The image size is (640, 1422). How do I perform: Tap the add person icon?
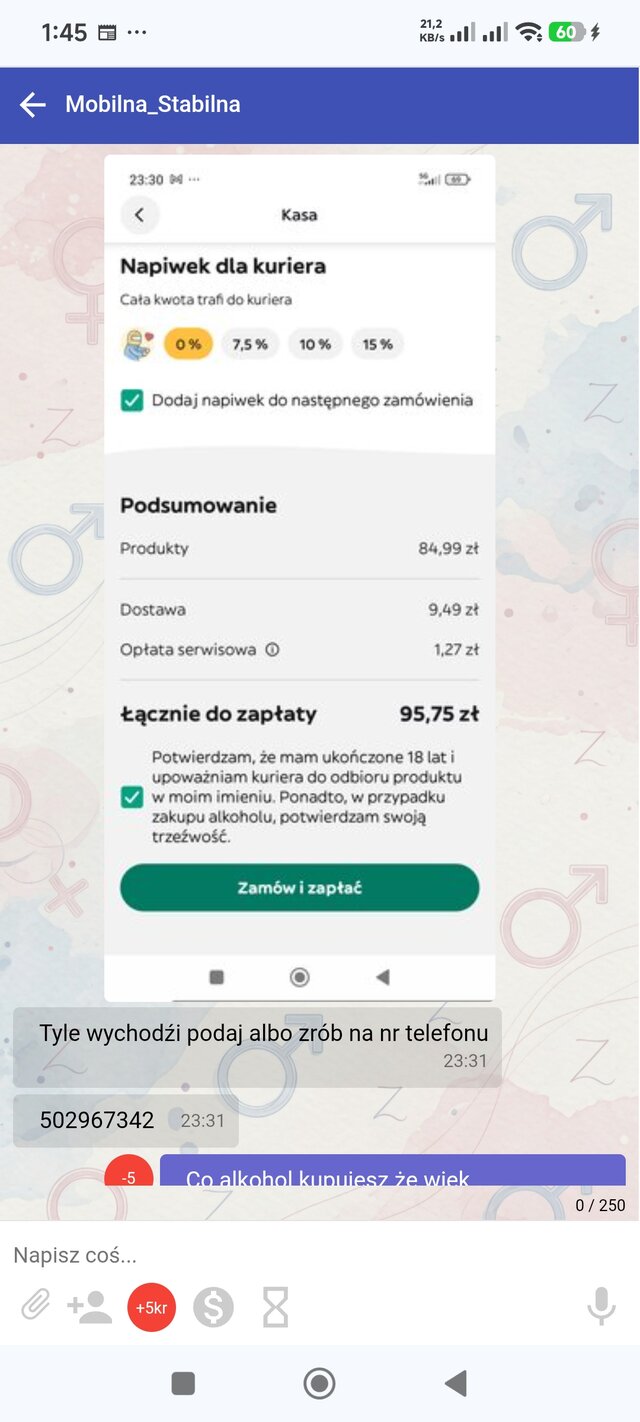(x=90, y=1307)
